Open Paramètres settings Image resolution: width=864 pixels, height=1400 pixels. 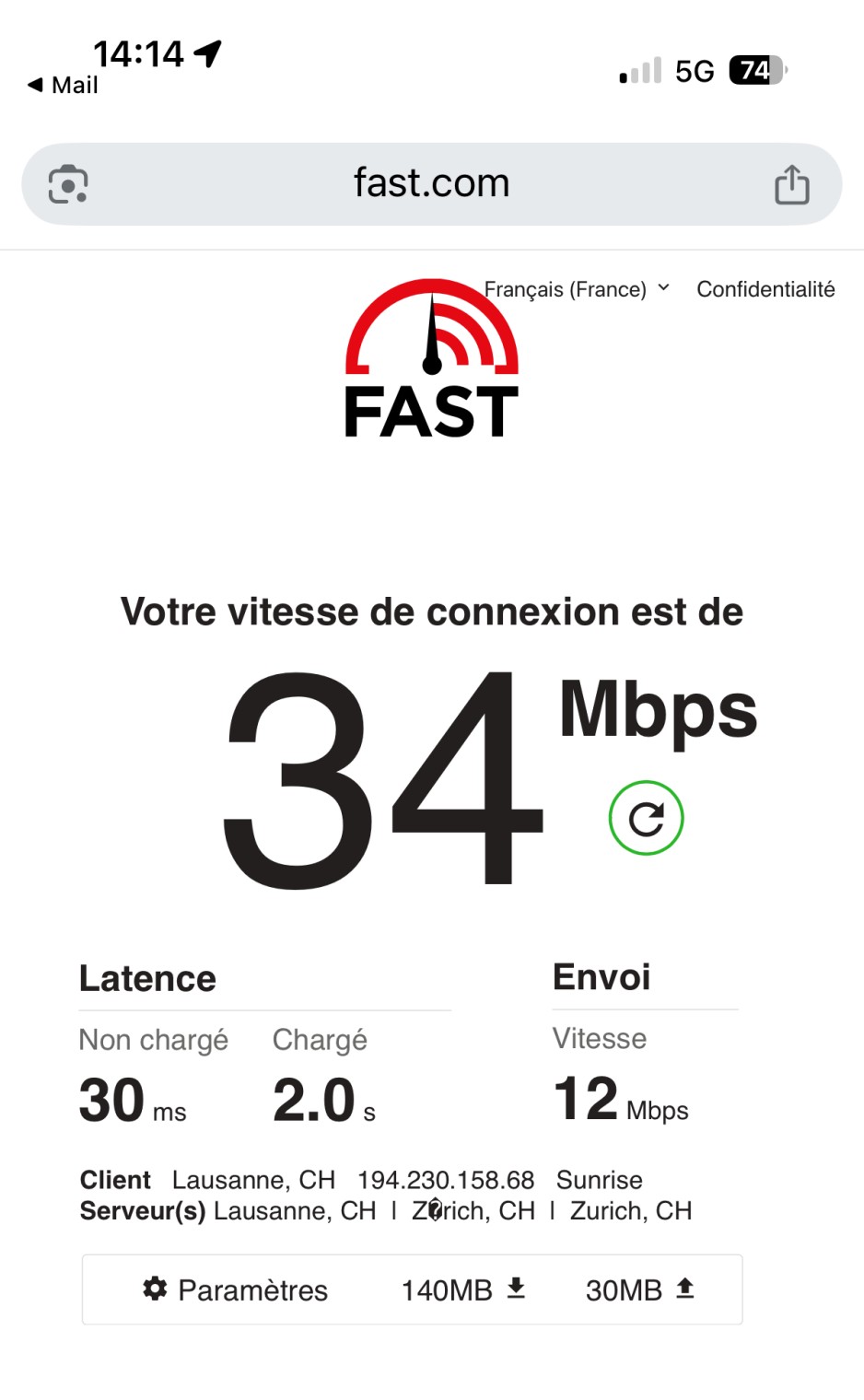coord(236,1289)
